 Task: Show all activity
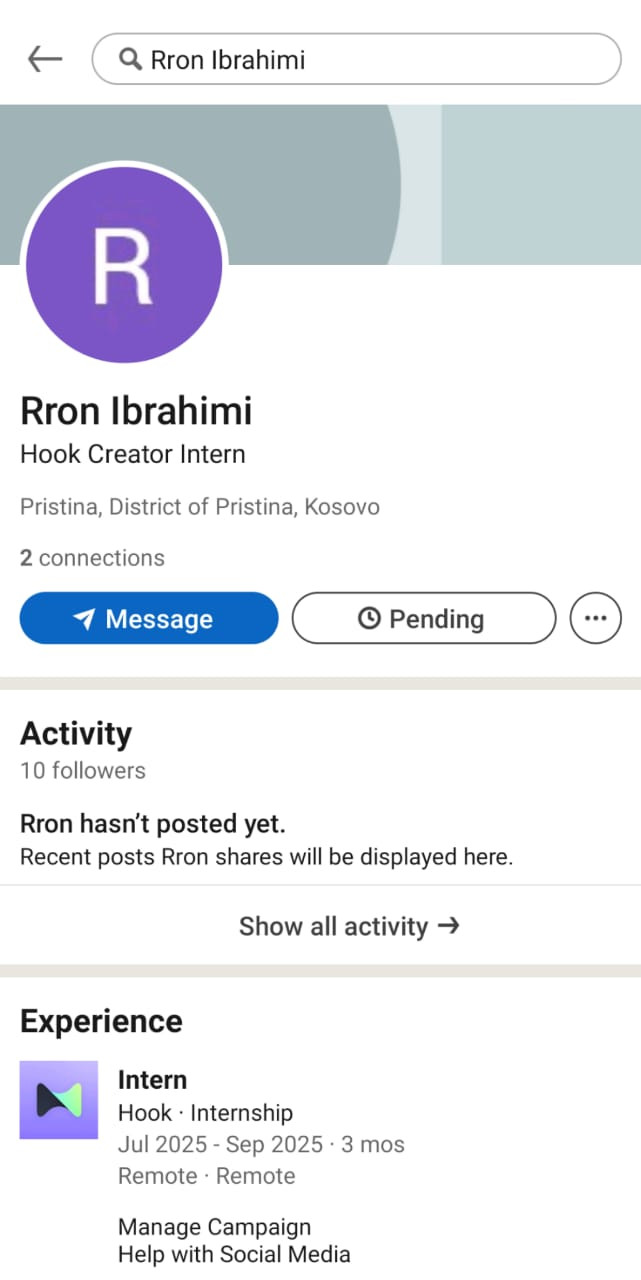point(349,926)
